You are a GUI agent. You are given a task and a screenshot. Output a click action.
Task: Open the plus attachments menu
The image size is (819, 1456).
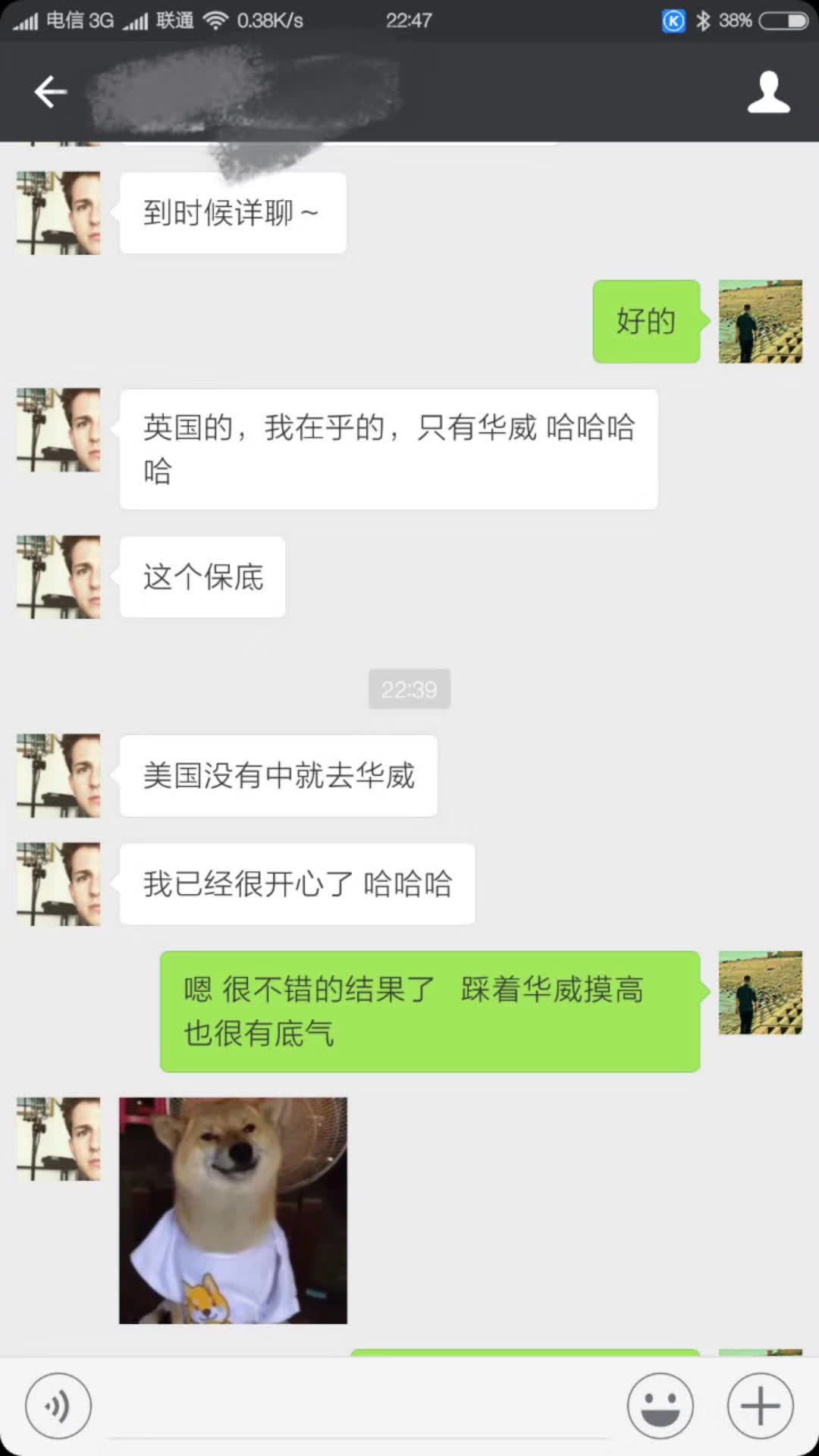point(760,1405)
